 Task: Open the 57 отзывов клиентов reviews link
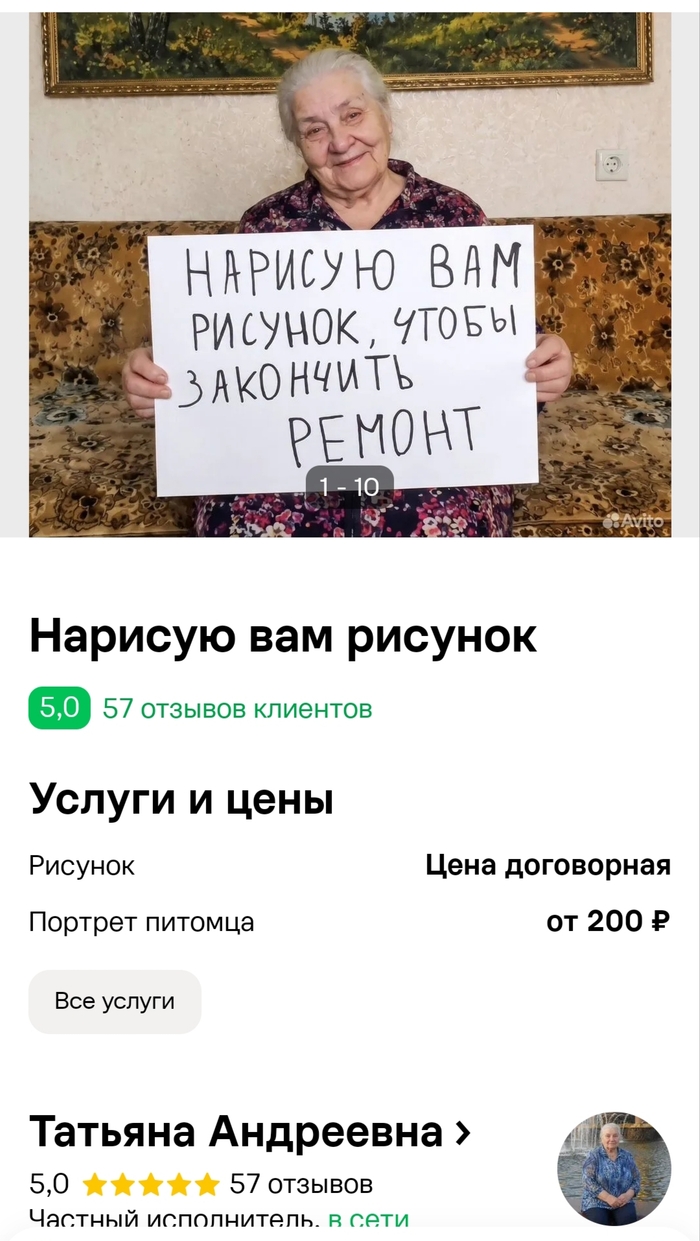click(238, 709)
